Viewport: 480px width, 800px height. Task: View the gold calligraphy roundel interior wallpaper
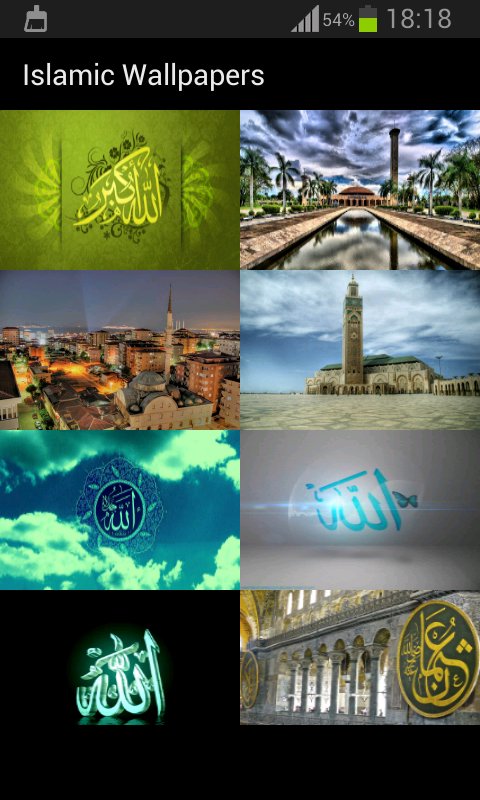tap(360, 658)
